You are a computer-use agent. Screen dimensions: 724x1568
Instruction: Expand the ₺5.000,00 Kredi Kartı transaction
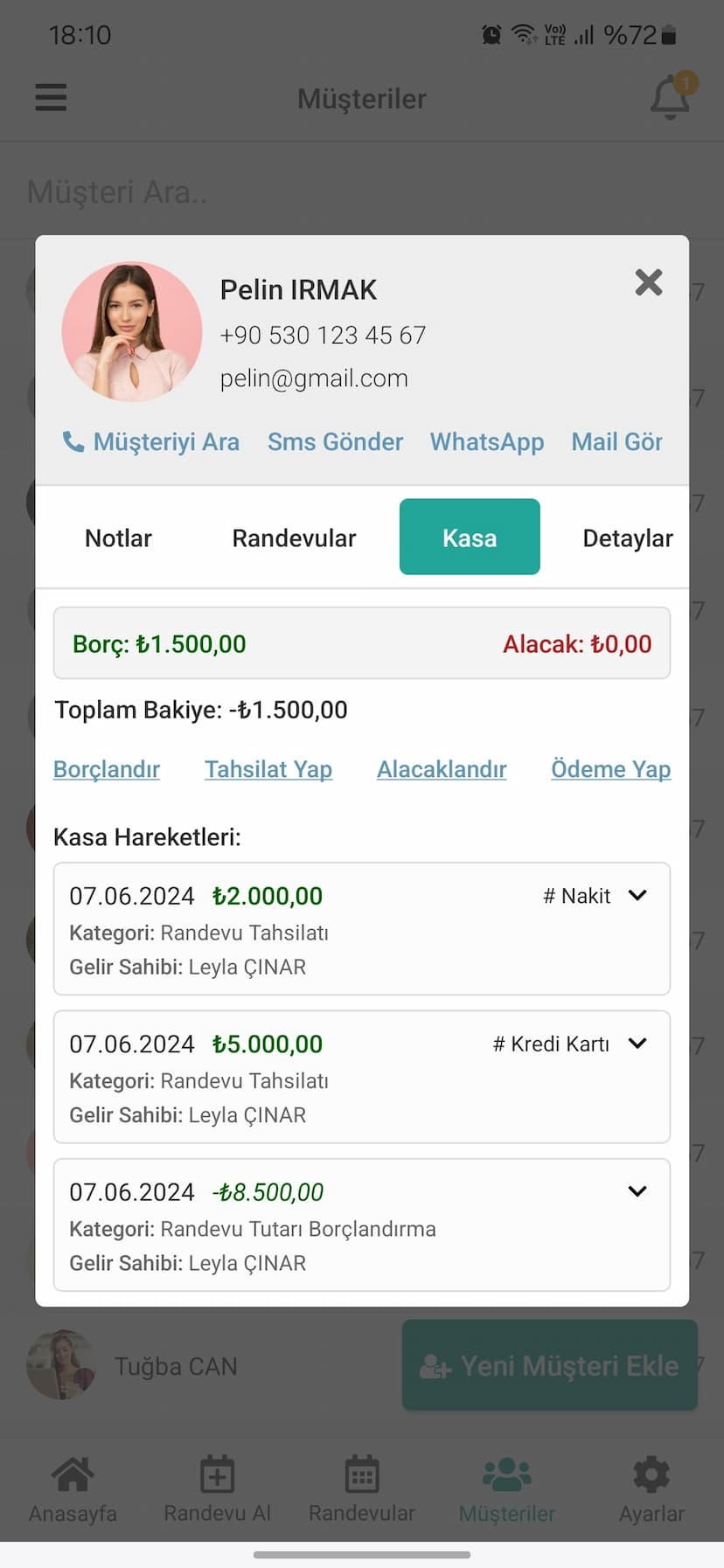pos(637,1044)
